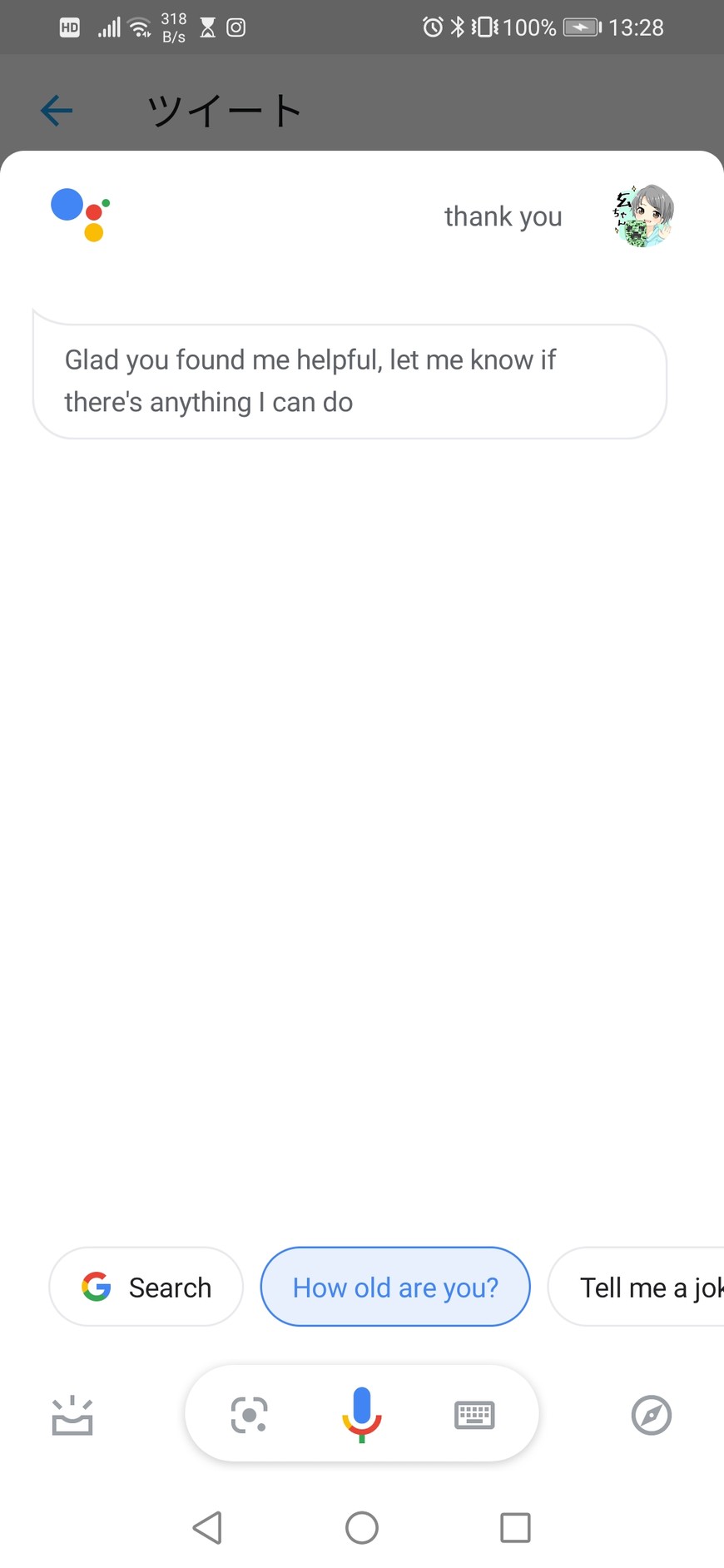The height and width of the screenshot is (1568, 724).
Task: Tap the Google Search suggestion chip
Action: tap(146, 1287)
